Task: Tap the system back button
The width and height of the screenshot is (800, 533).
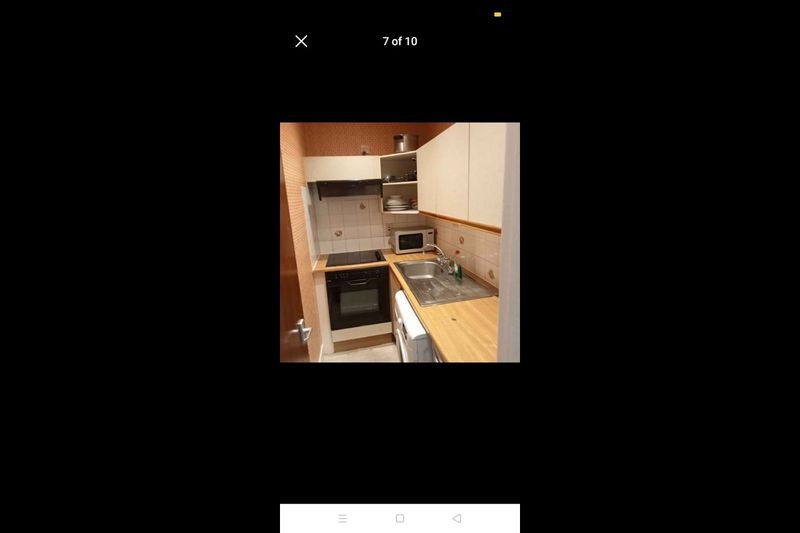Action: click(457, 518)
